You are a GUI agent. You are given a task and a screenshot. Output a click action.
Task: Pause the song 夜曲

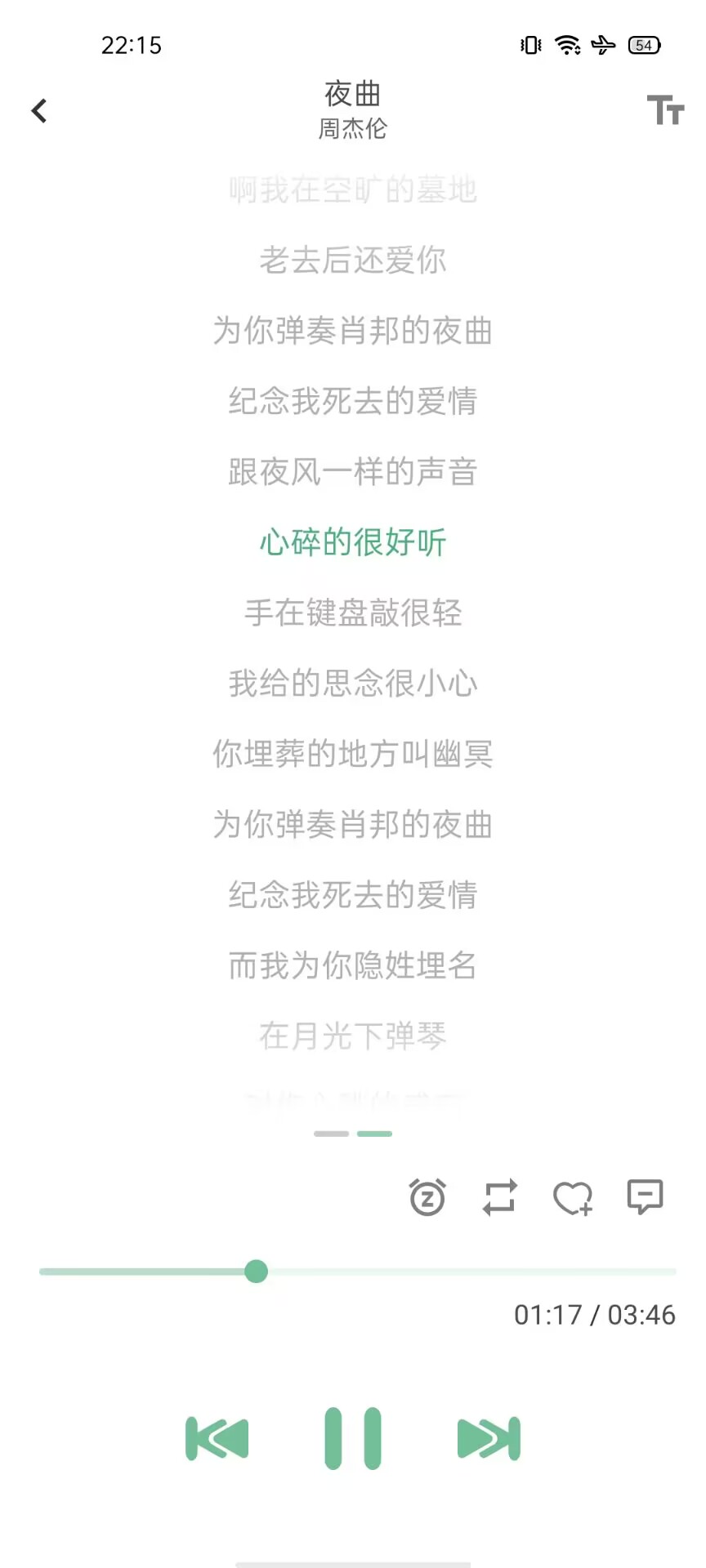coord(352,1438)
